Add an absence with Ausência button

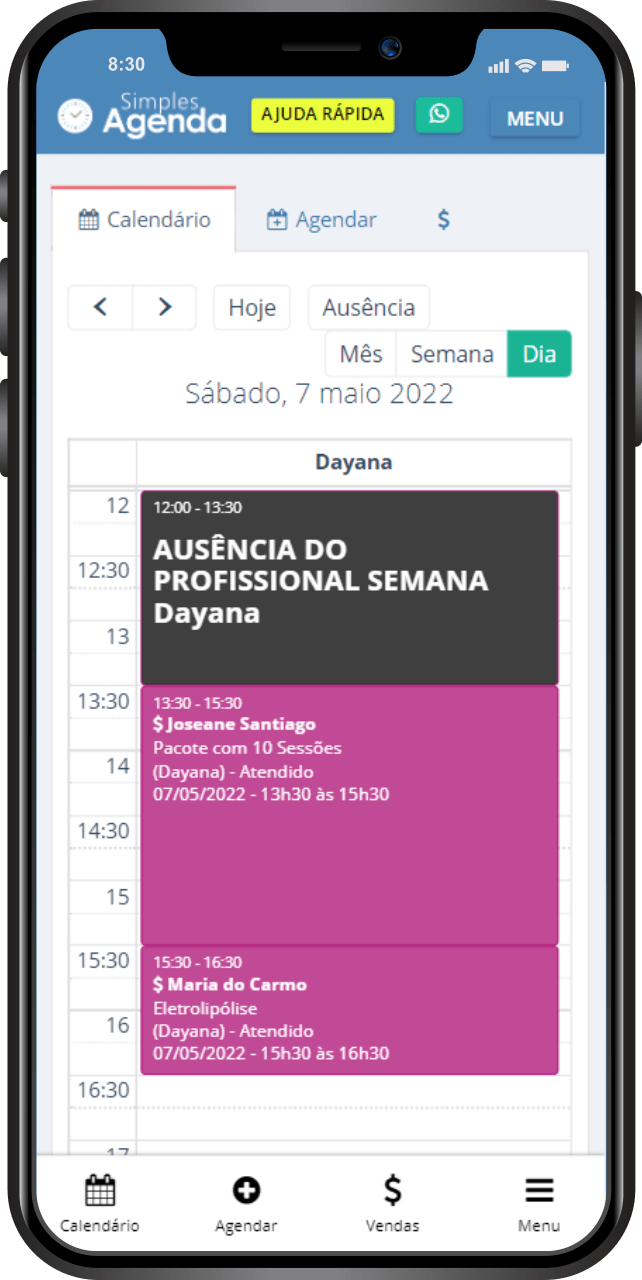369,307
